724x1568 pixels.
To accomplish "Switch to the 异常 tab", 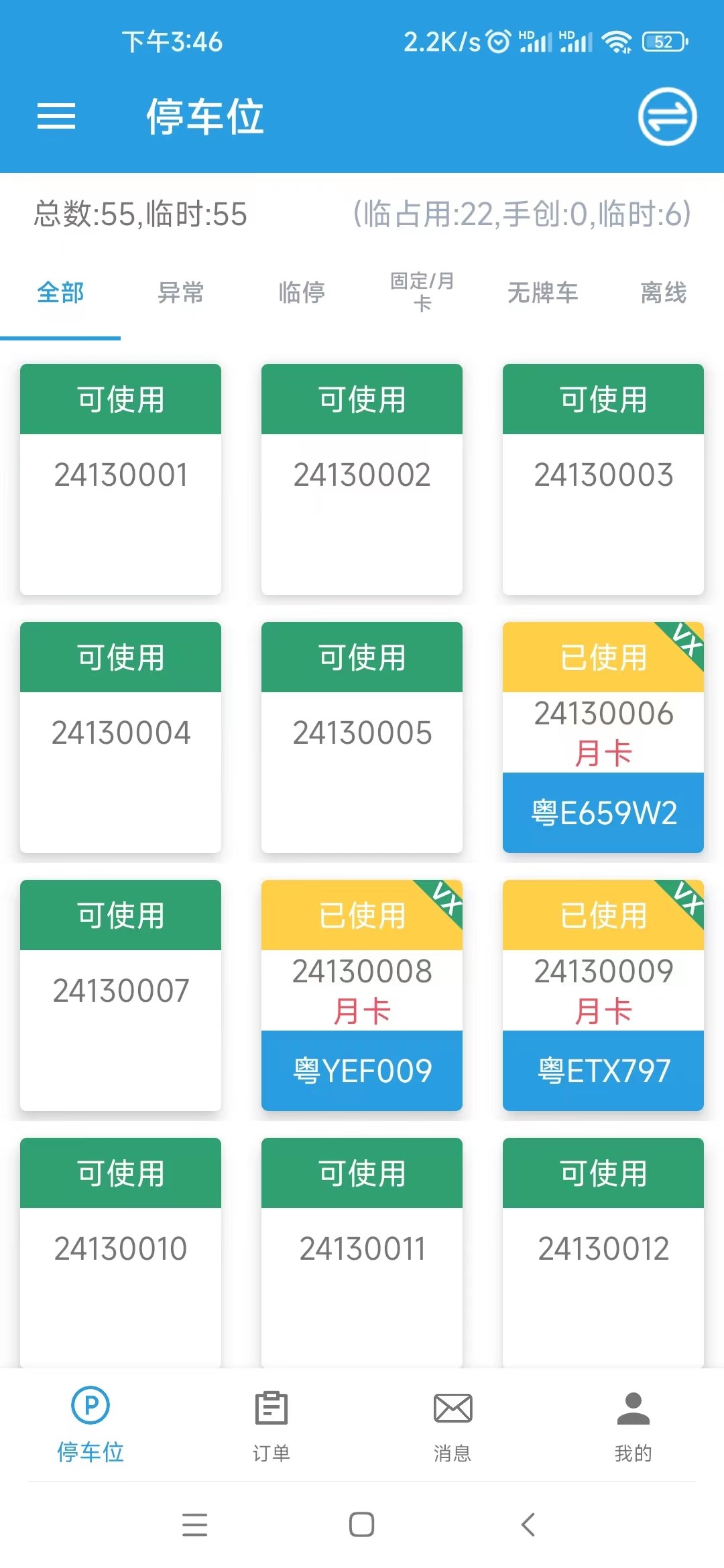I will tap(181, 293).
